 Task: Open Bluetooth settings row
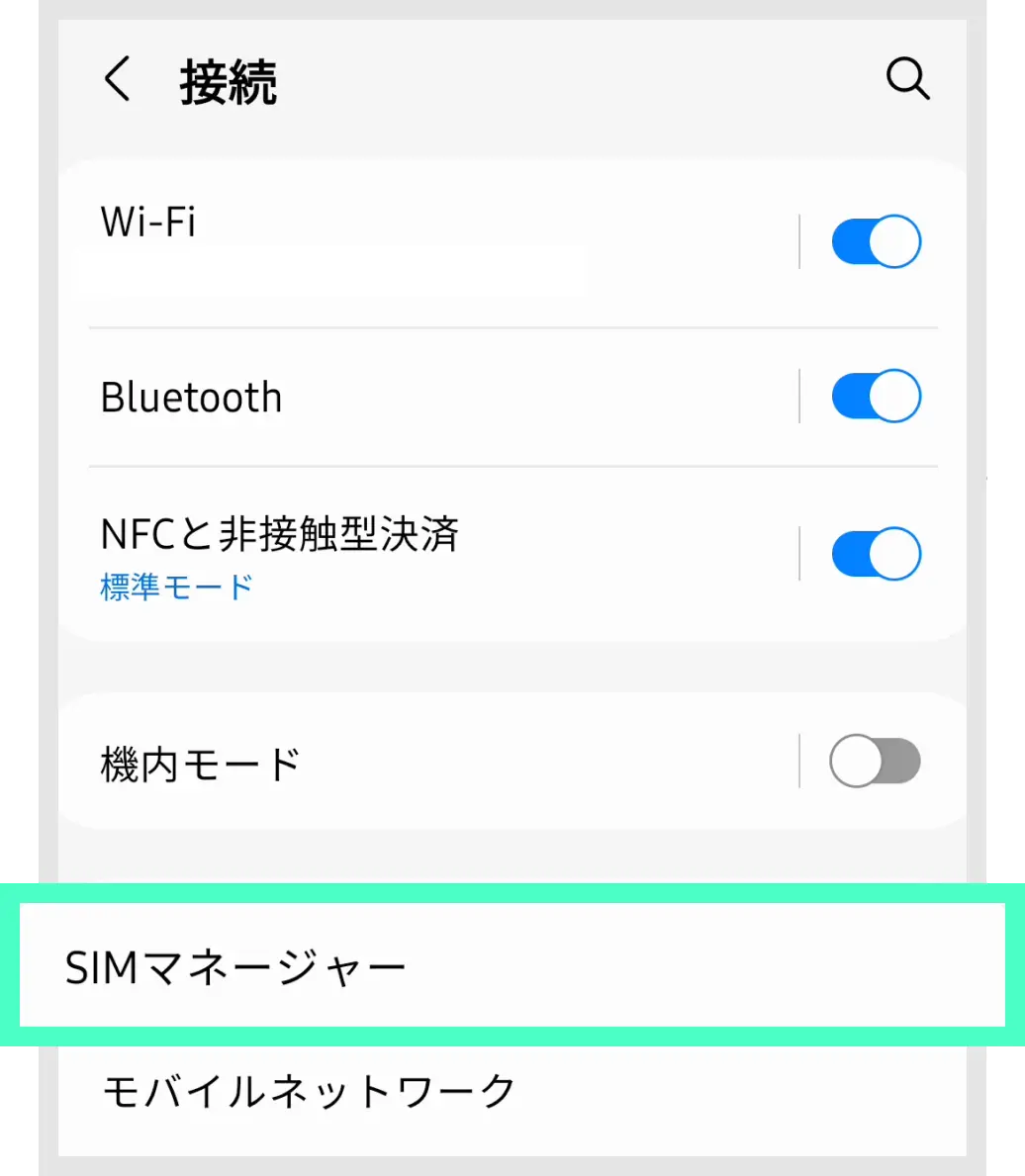click(x=396, y=398)
